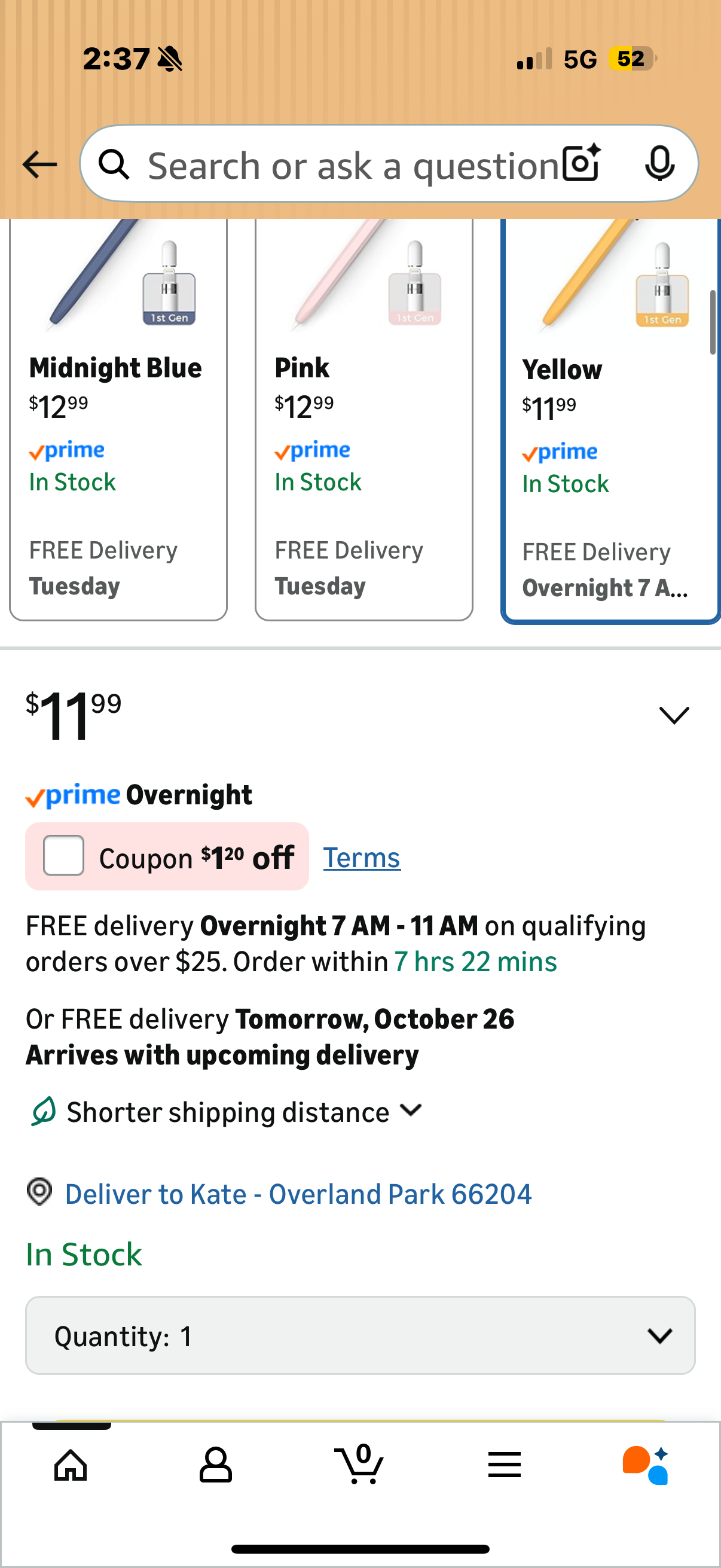The height and width of the screenshot is (1568, 721).
Task: View the shopping cart
Action: 359,1465
